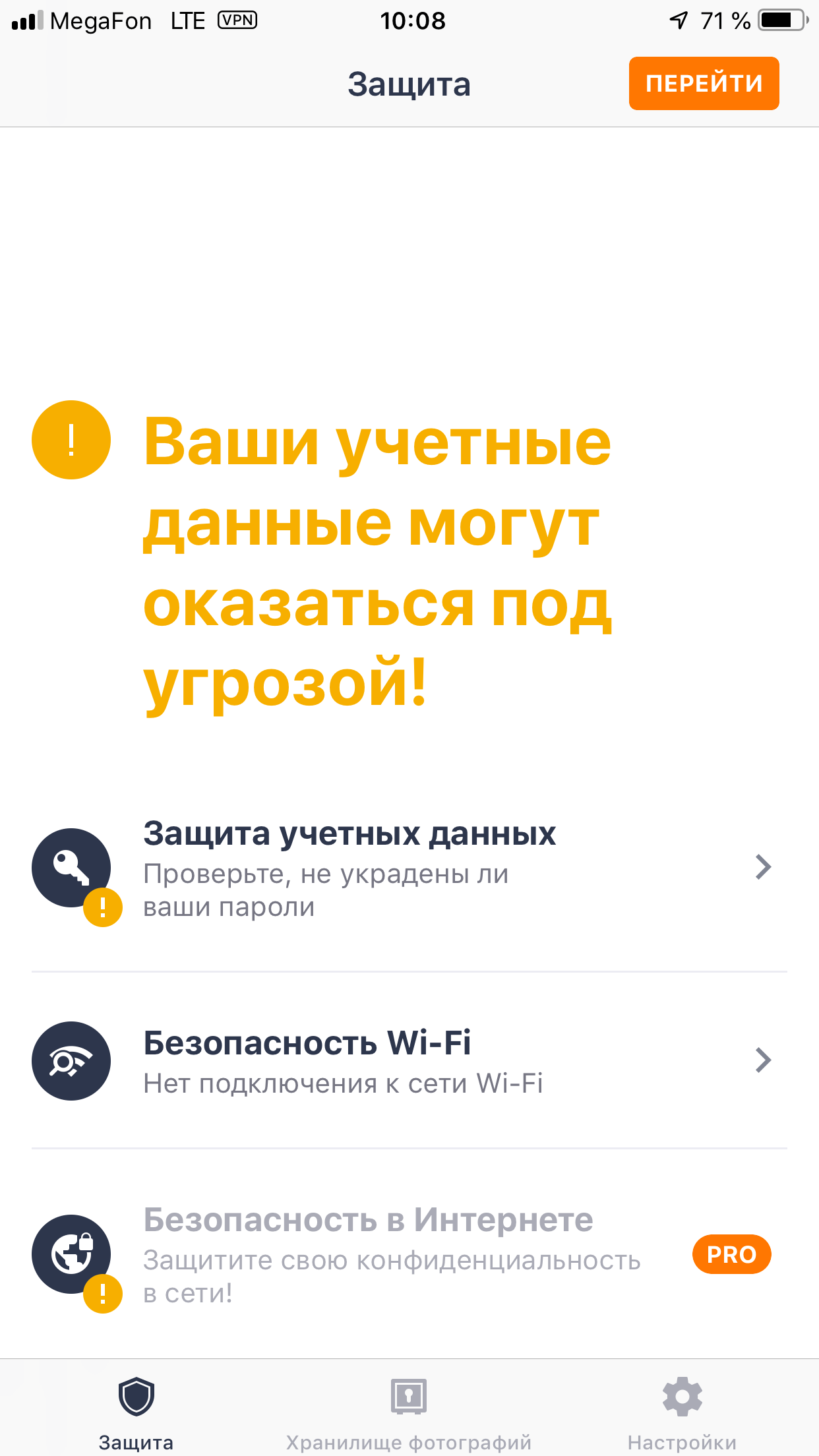
Task: Switch to the Настройки tab
Action: coord(682,1412)
